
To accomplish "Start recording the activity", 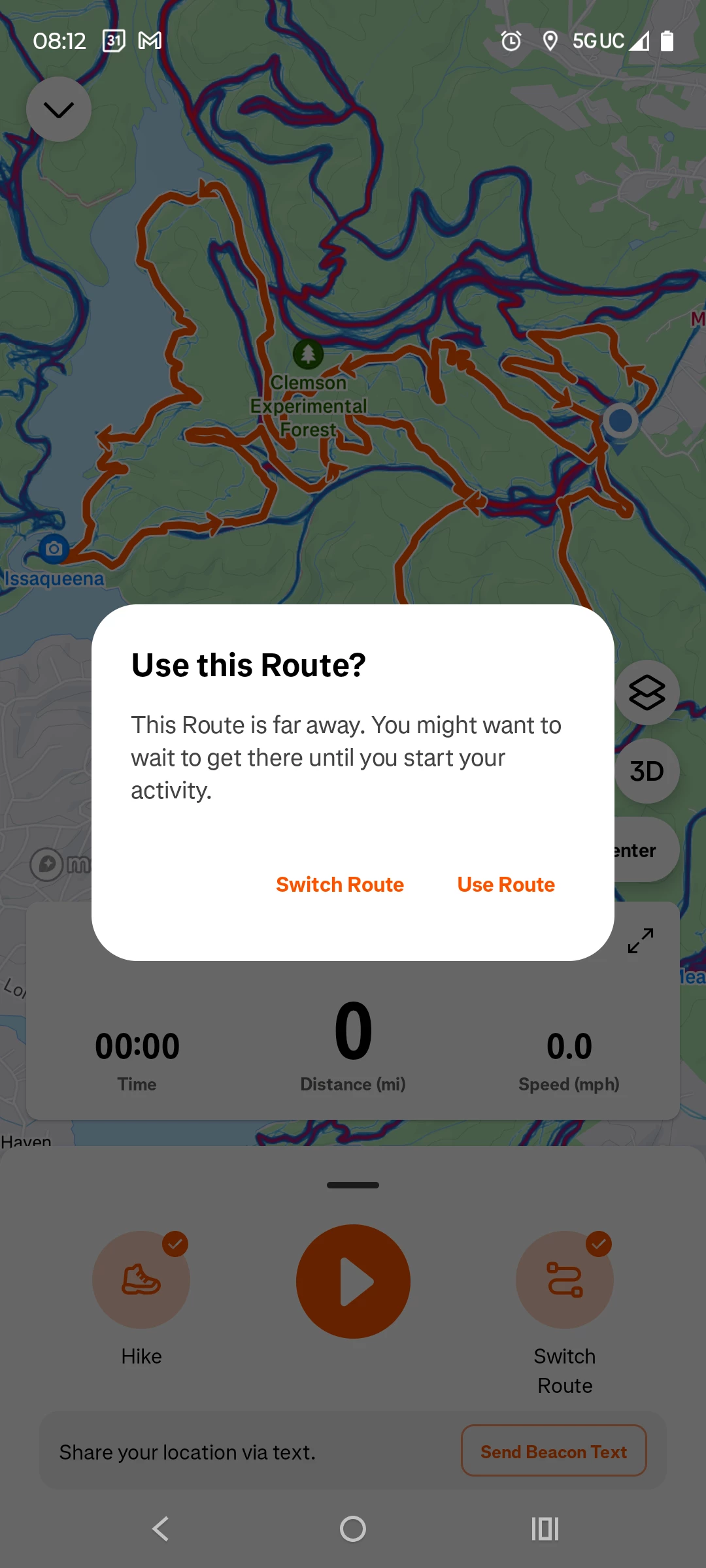I will (x=353, y=1281).
